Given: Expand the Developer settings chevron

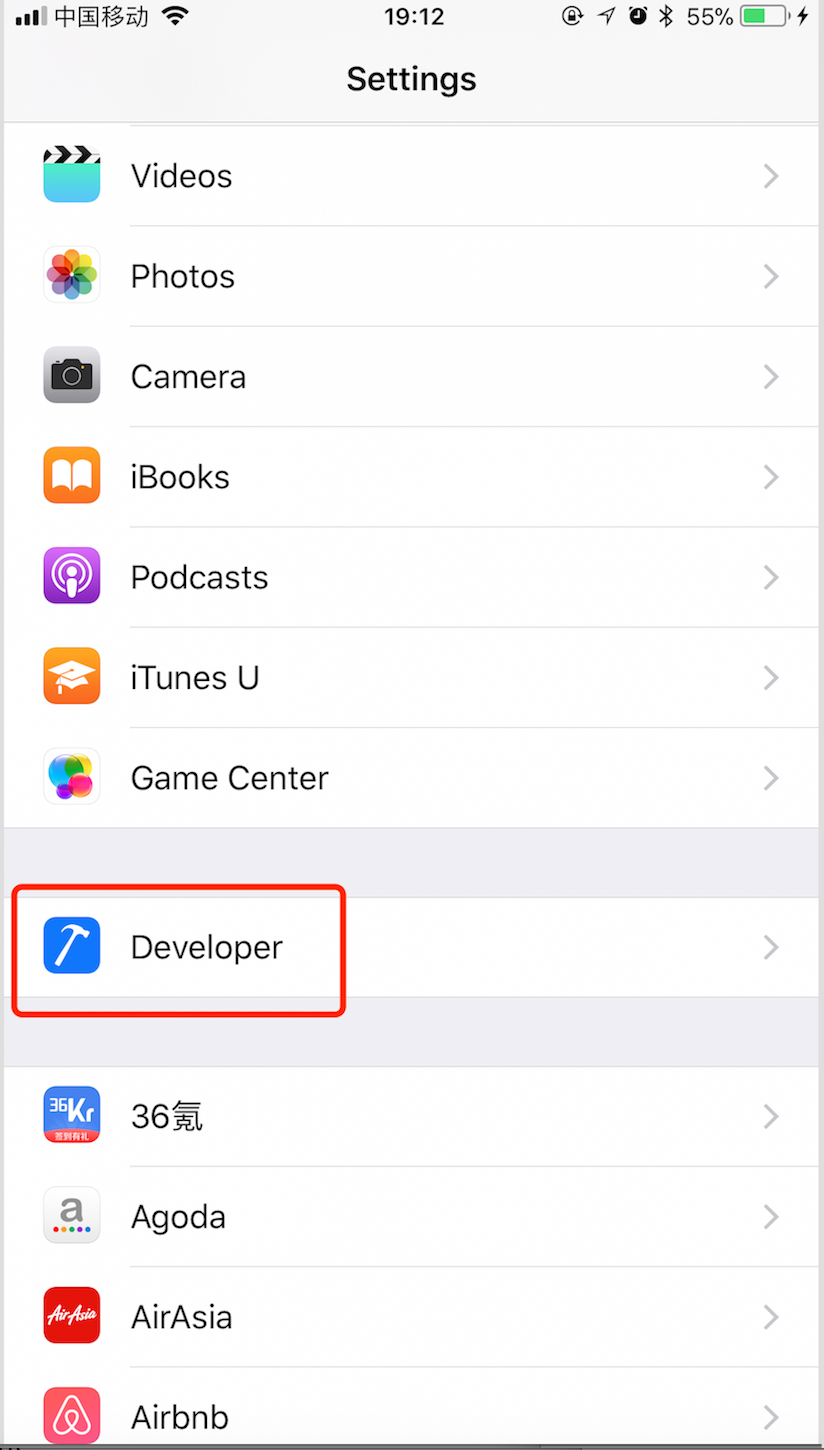Looking at the screenshot, I should click(770, 947).
